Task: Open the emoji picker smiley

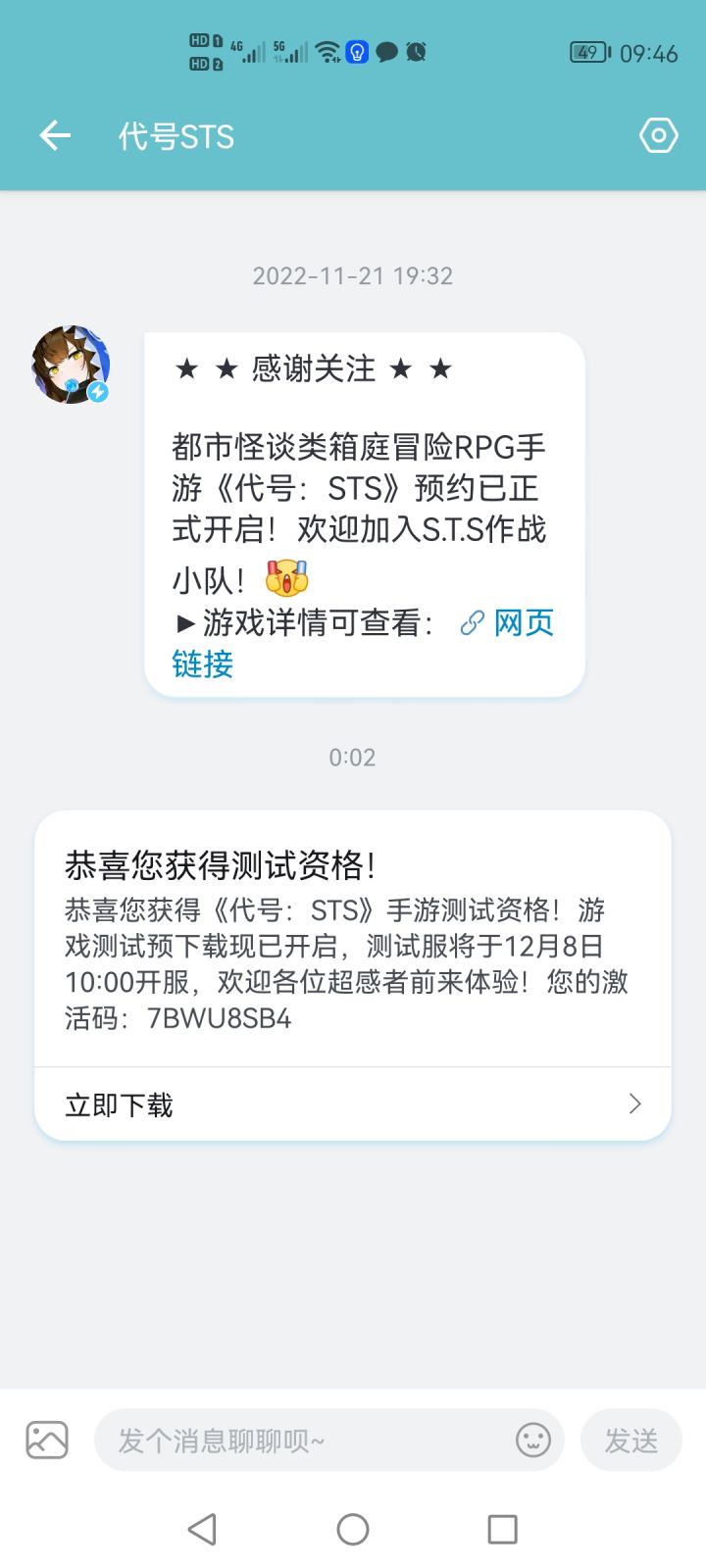Action: (533, 1440)
